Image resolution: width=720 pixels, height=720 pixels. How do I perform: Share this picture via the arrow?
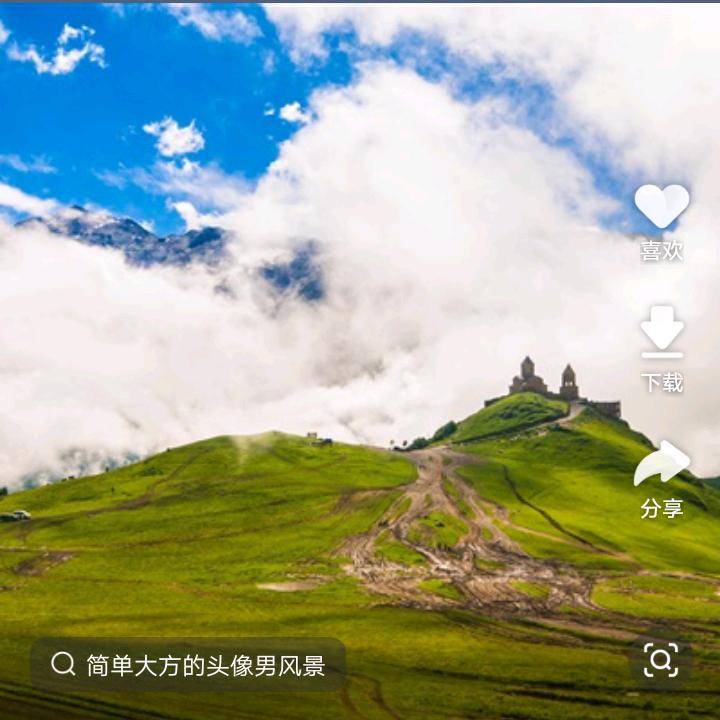[661, 463]
